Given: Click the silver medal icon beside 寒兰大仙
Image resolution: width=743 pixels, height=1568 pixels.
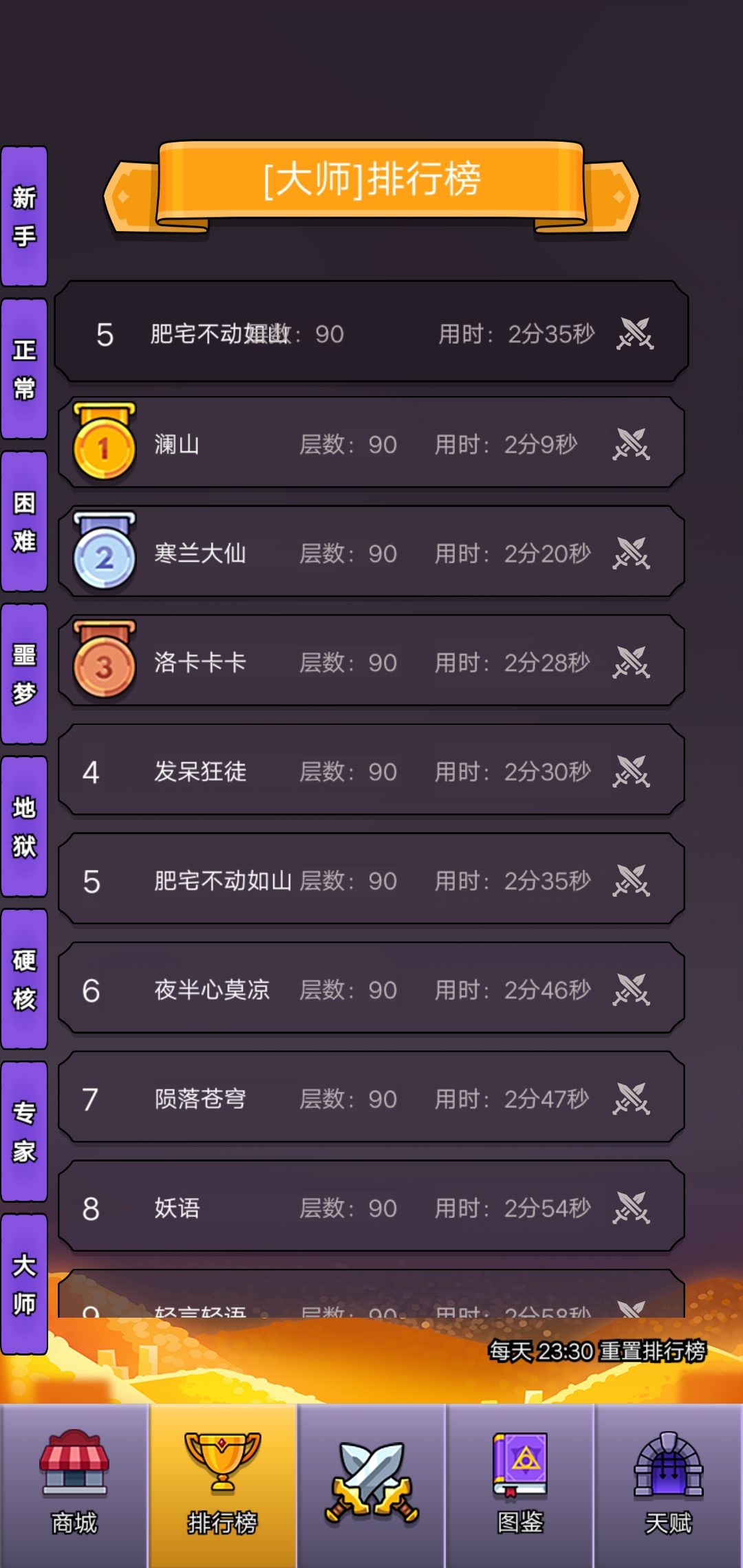Looking at the screenshot, I should click(102, 554).
